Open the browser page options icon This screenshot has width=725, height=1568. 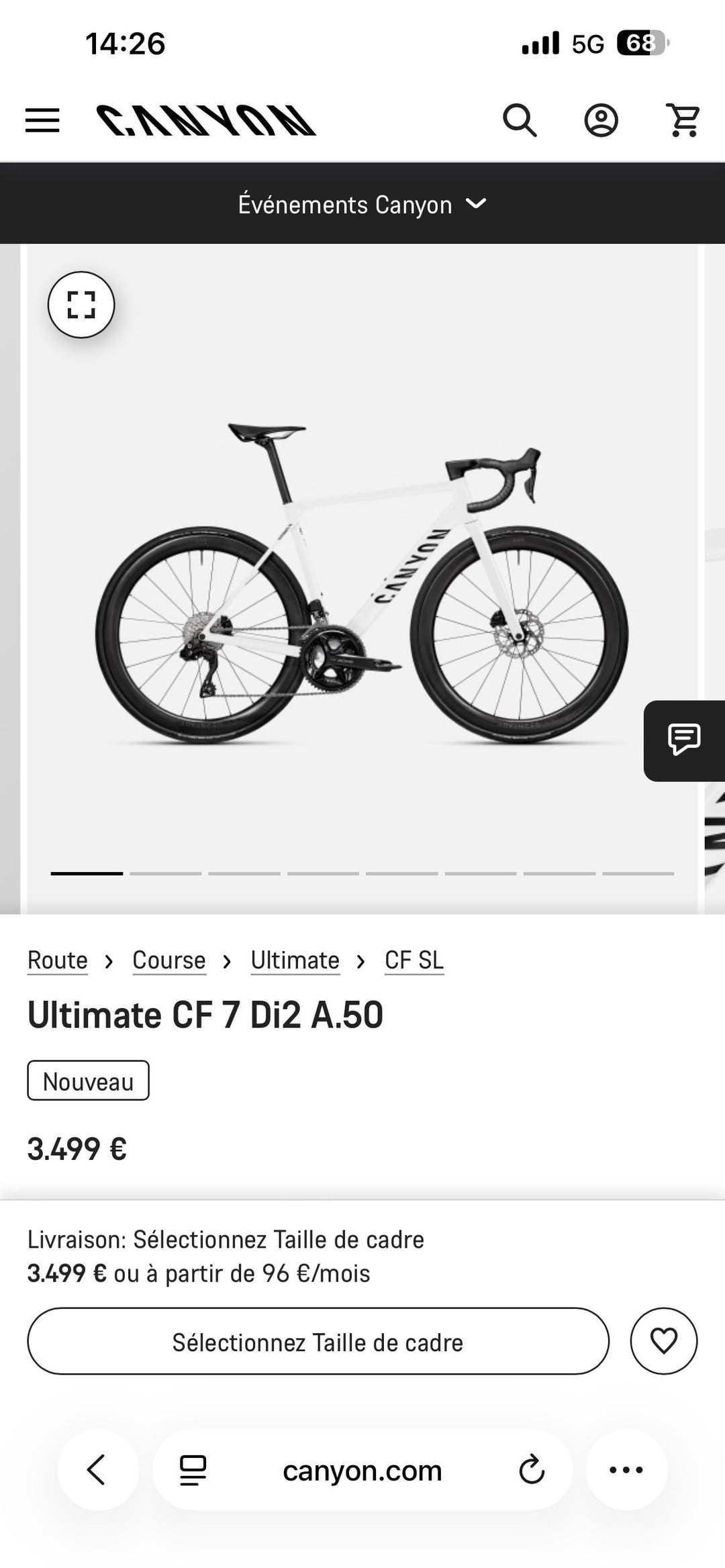pos(193,1470)
